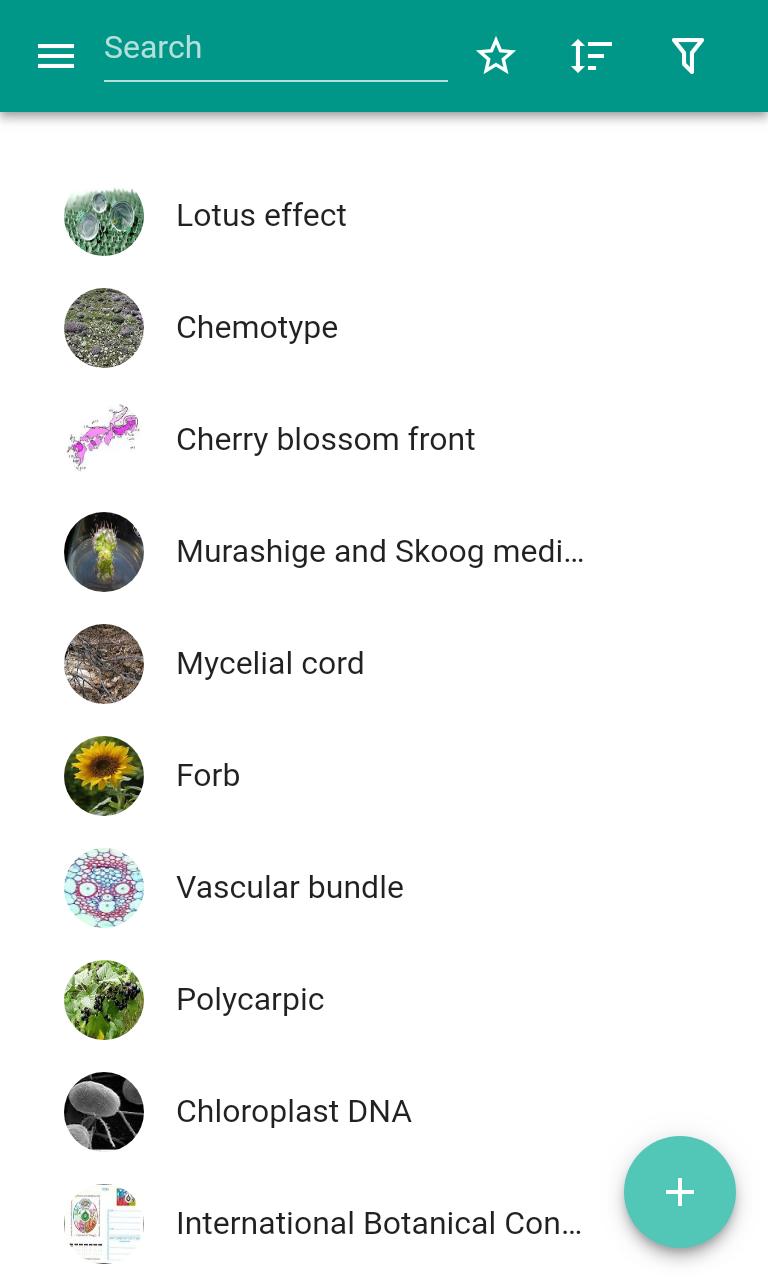Open the Vascular bundle entry
768x1280 pixels.
[290, 887]
